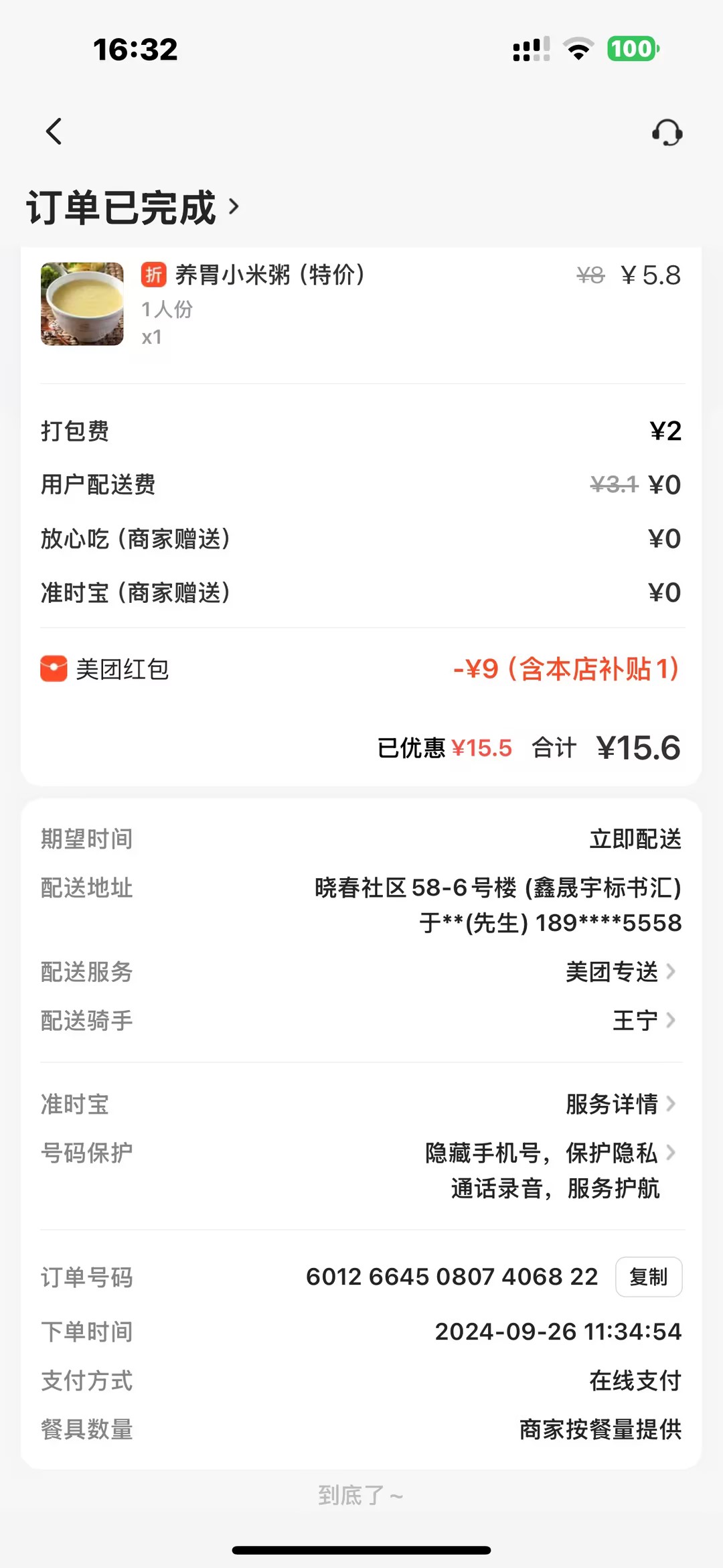Open the 订单已完成 status details
Image resolution: width=723 pixels, height=1568 pixels.
[x=133, y=208]
